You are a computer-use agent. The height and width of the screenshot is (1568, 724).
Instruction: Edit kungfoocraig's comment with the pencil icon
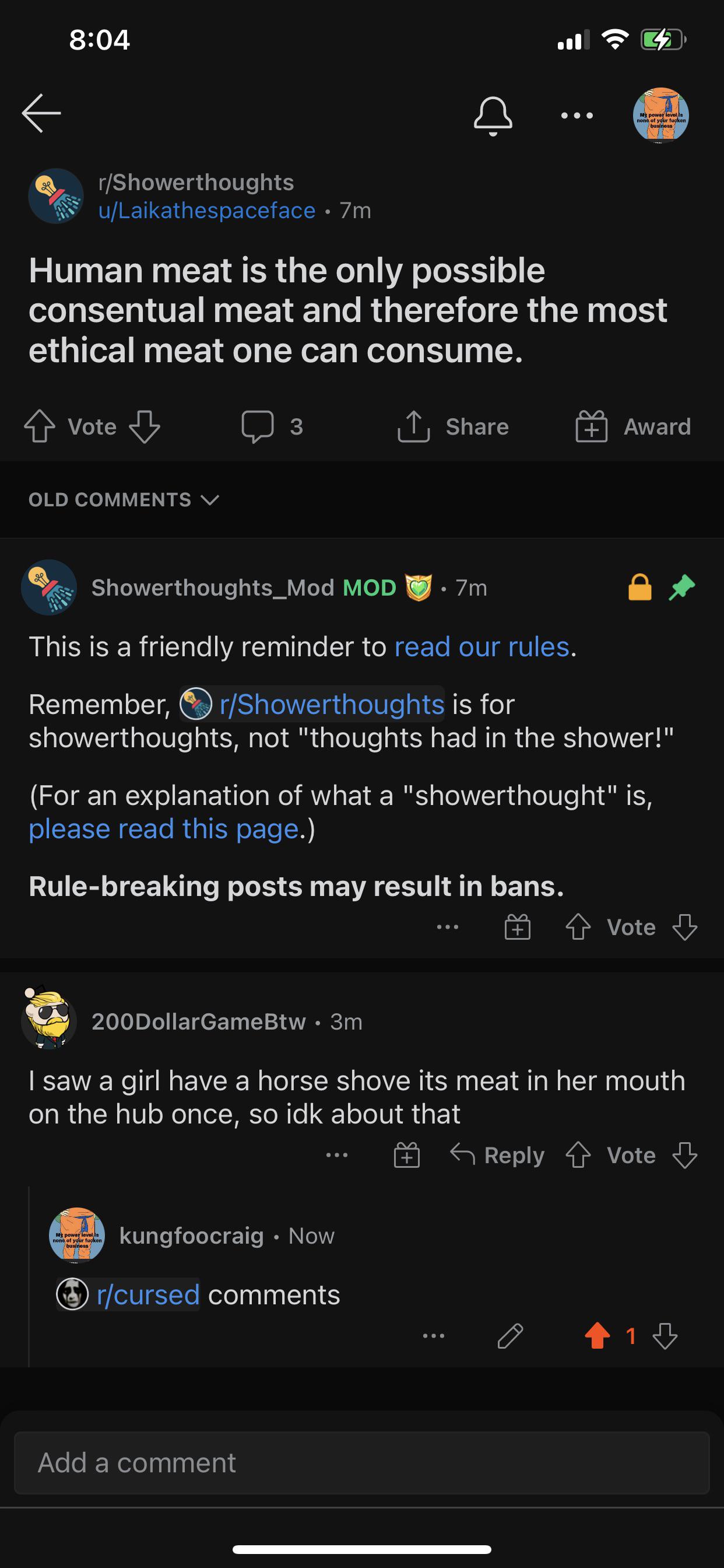point(510,1336)
